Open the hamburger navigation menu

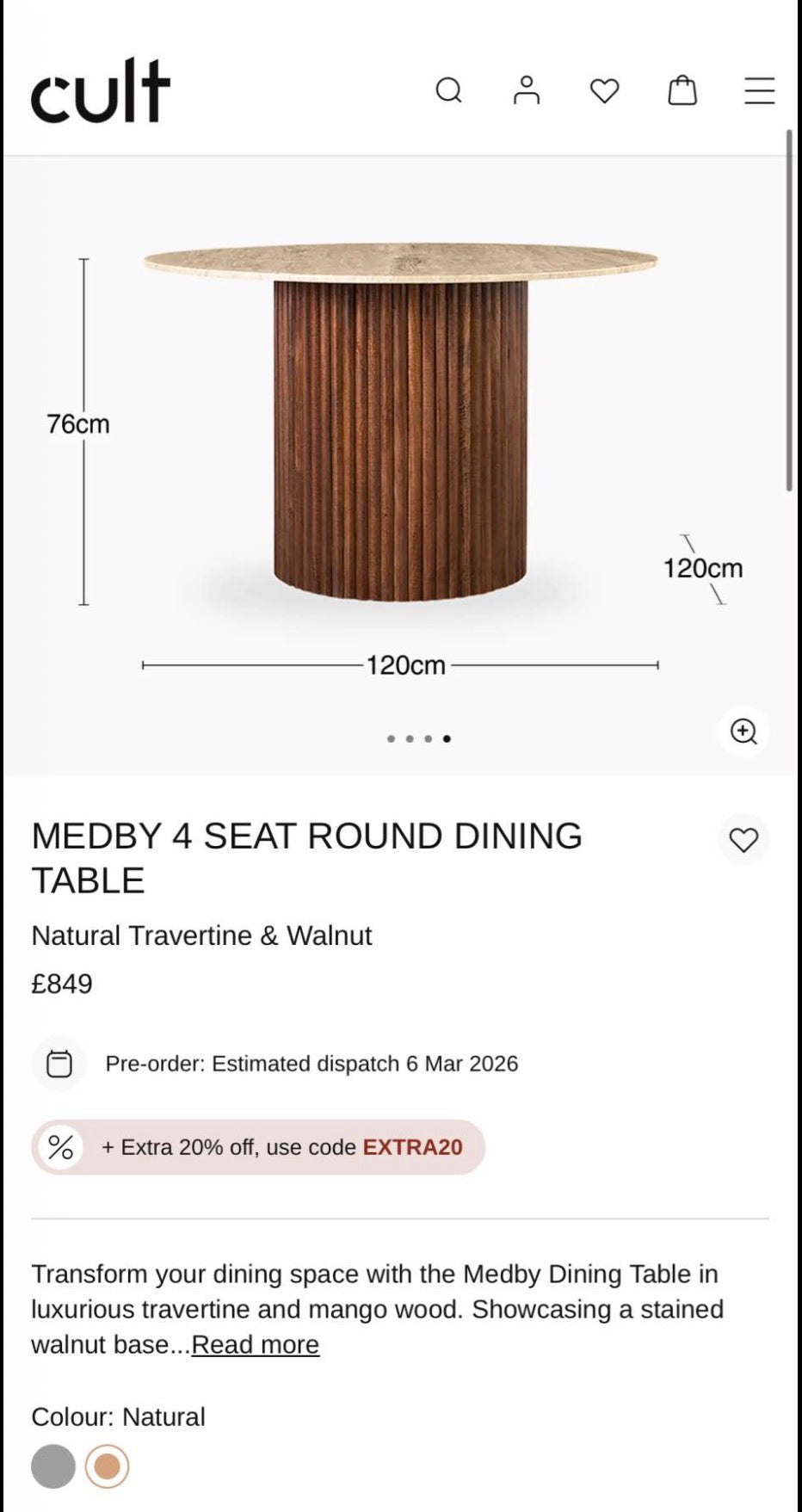pos(758,90)
